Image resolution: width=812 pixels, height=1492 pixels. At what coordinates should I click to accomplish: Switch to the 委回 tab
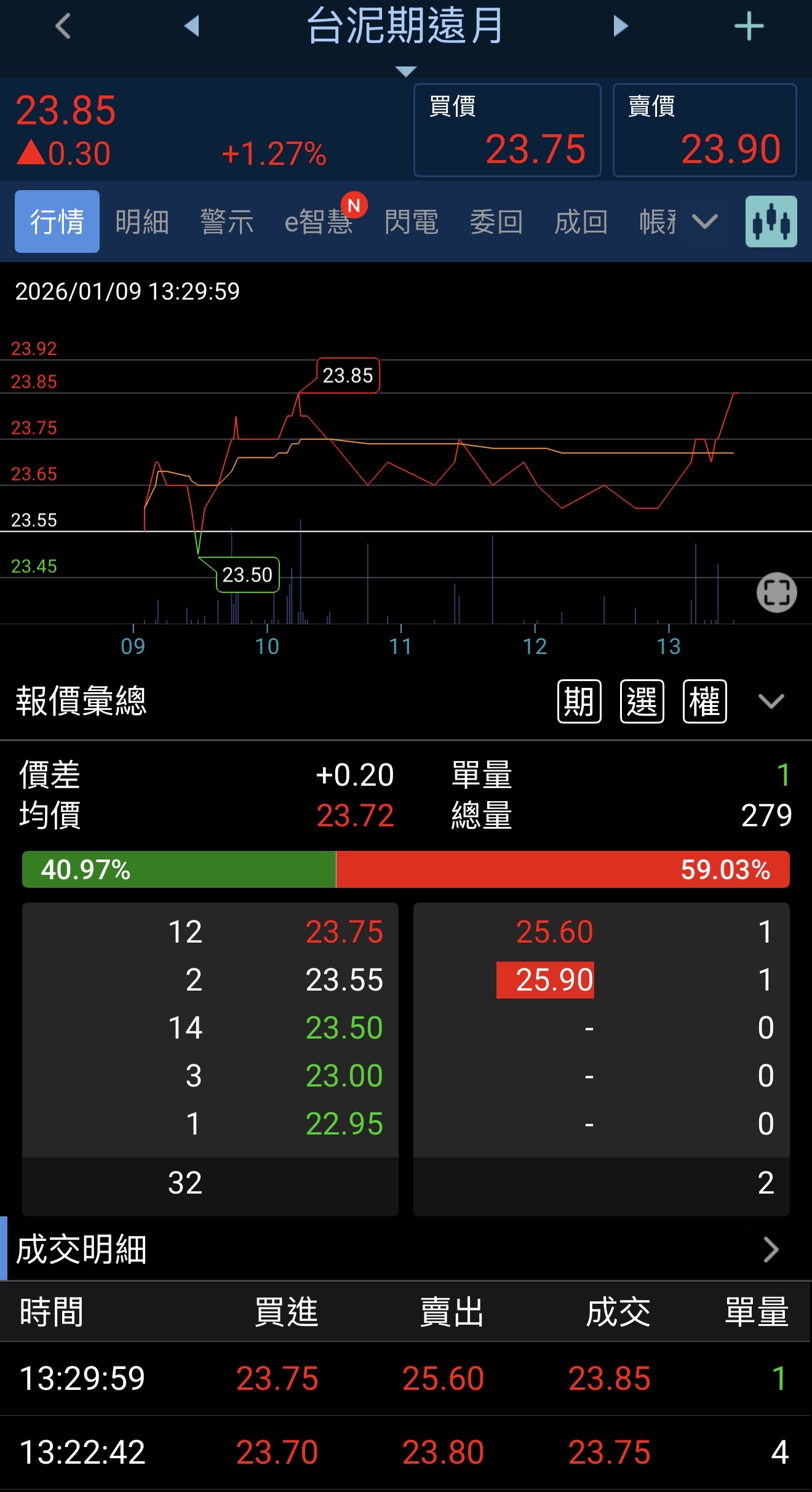coord(496,221)
